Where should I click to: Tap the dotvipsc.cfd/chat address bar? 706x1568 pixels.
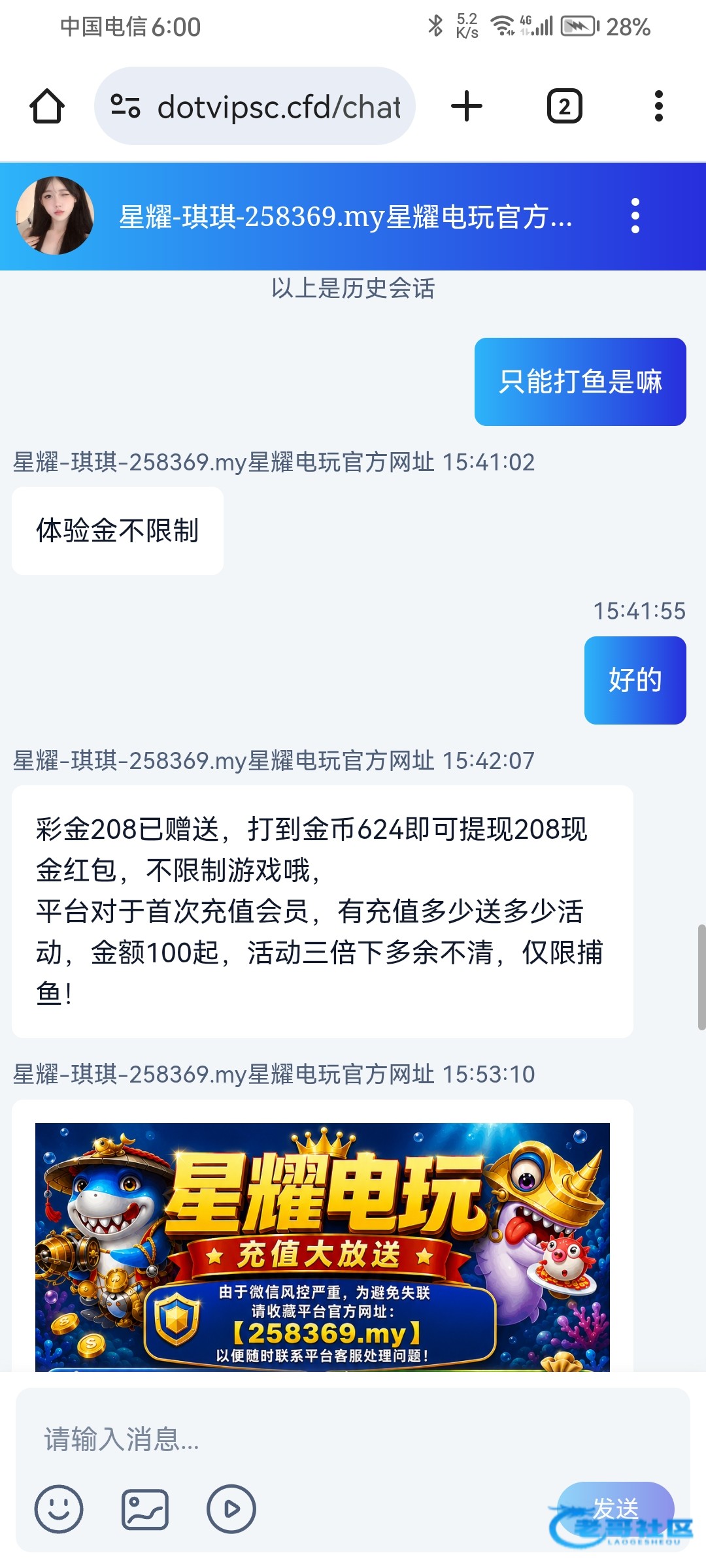tap(255, 106)
